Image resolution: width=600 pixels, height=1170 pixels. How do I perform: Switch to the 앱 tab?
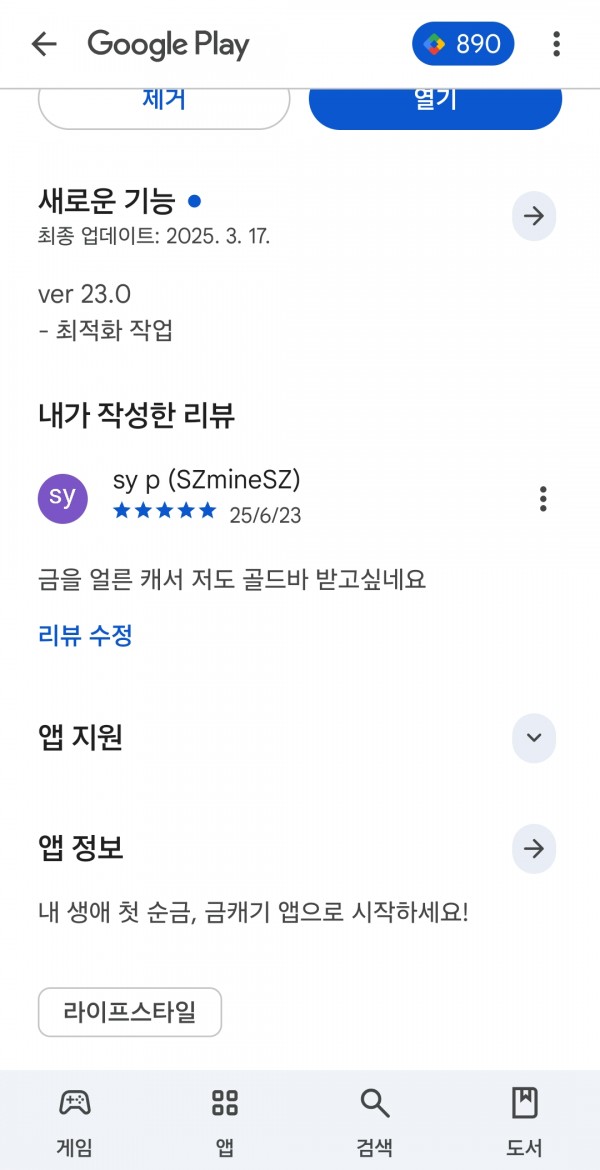[x=225, y=1121]
